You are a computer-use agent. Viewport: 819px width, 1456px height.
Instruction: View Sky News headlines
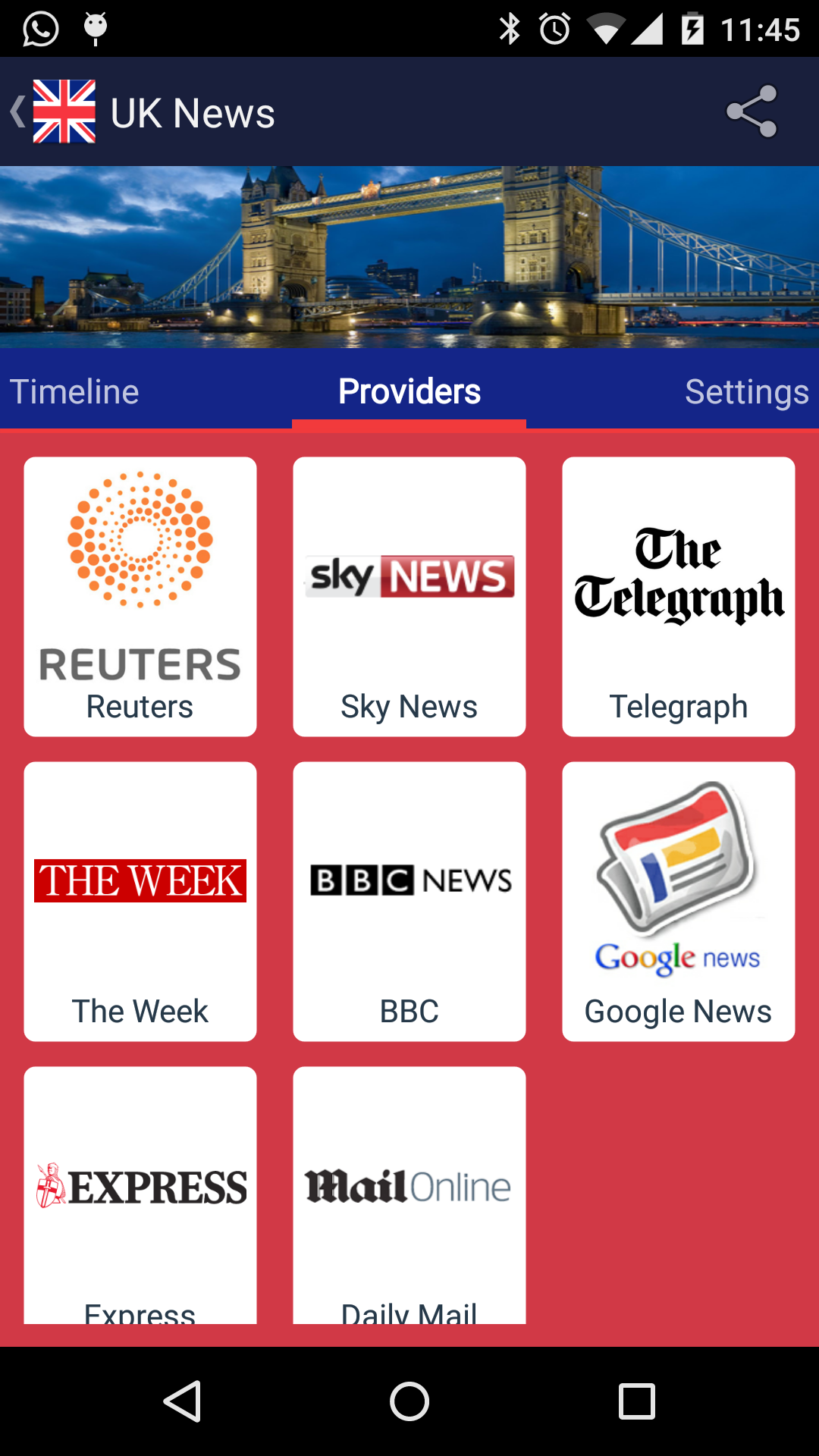pos(409,596)
